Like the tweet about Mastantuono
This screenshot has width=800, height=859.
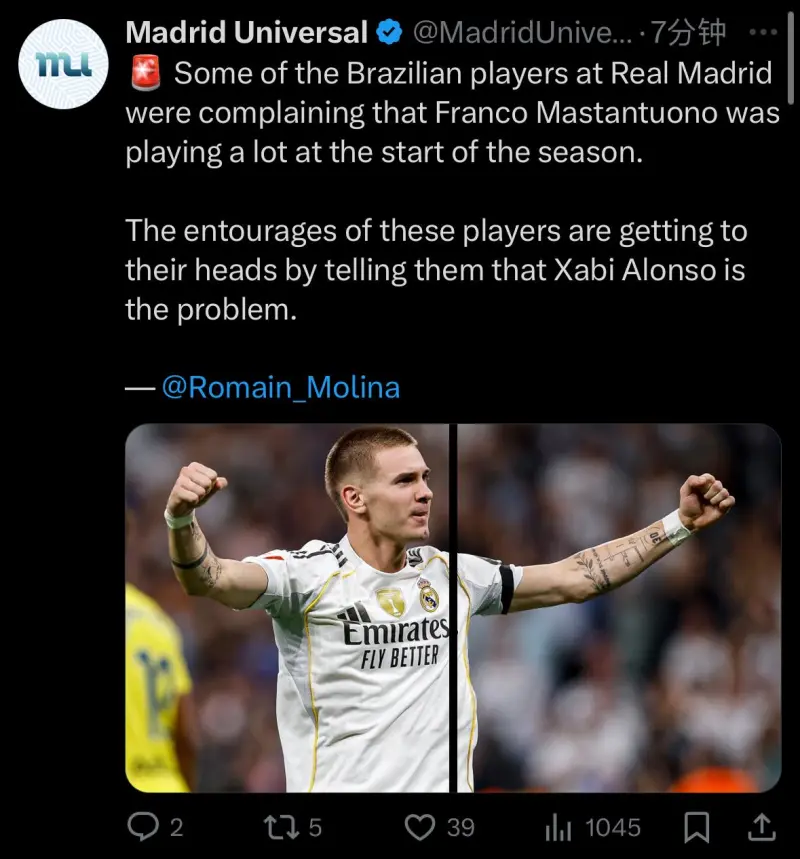click(x=422, y=827)
